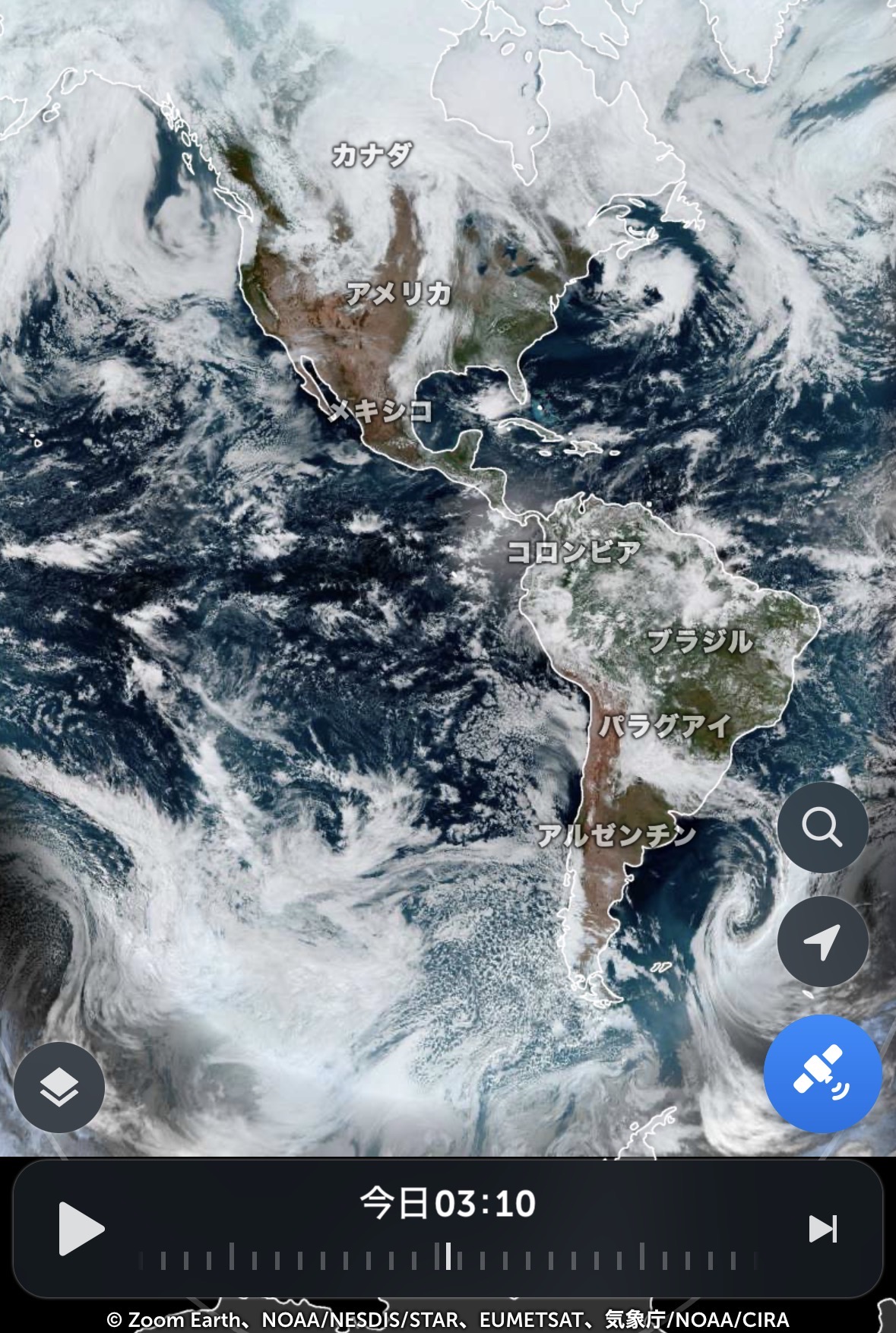
Task: Tap the time scrubber at 03:10
Action: pyautogui.click(x=448, y=1255)
